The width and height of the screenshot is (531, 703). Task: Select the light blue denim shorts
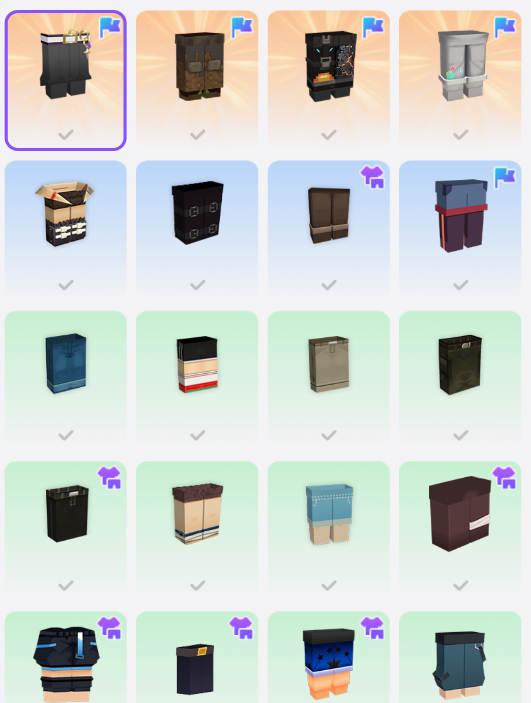click(329, 529)
